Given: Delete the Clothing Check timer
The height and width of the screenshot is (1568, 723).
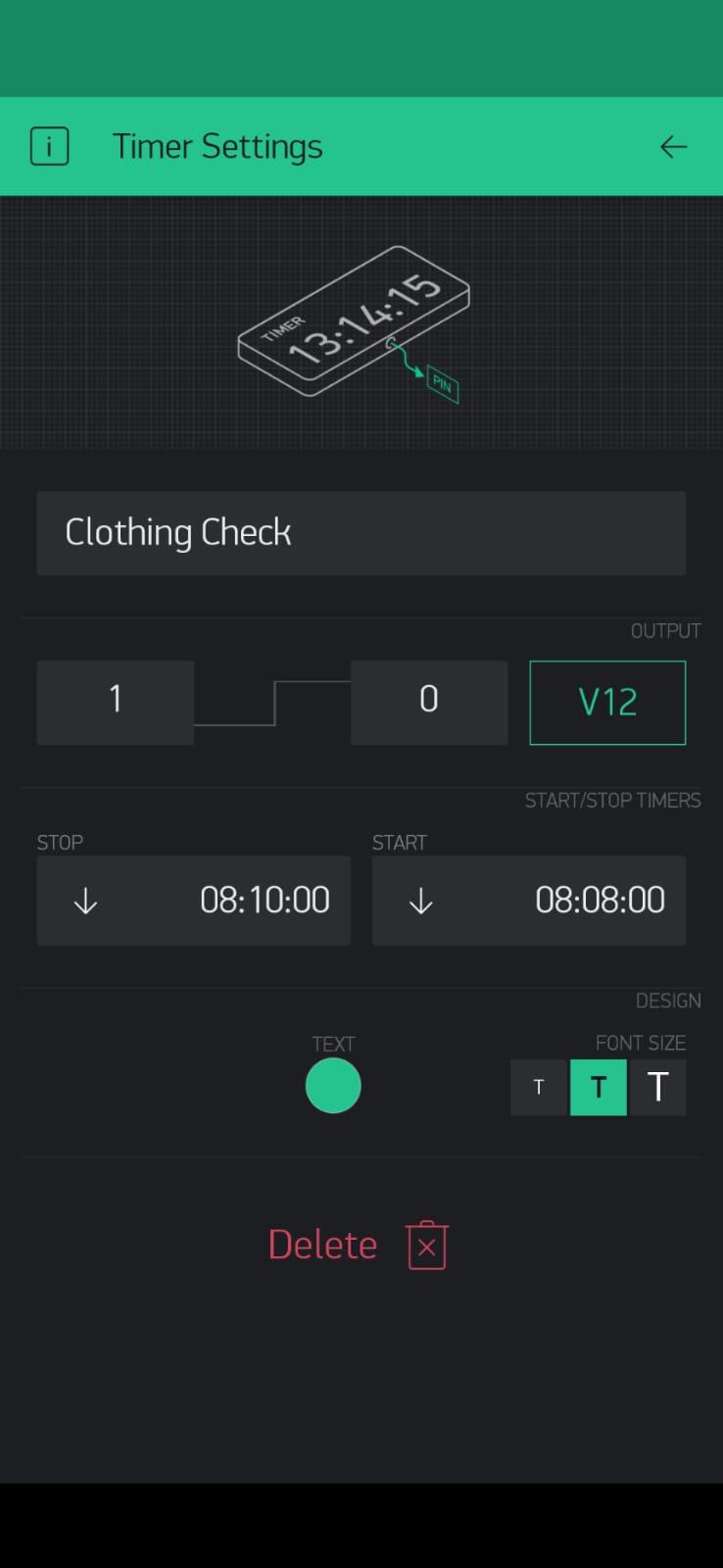Looking at the screenshot, I should coord(321,1244).
